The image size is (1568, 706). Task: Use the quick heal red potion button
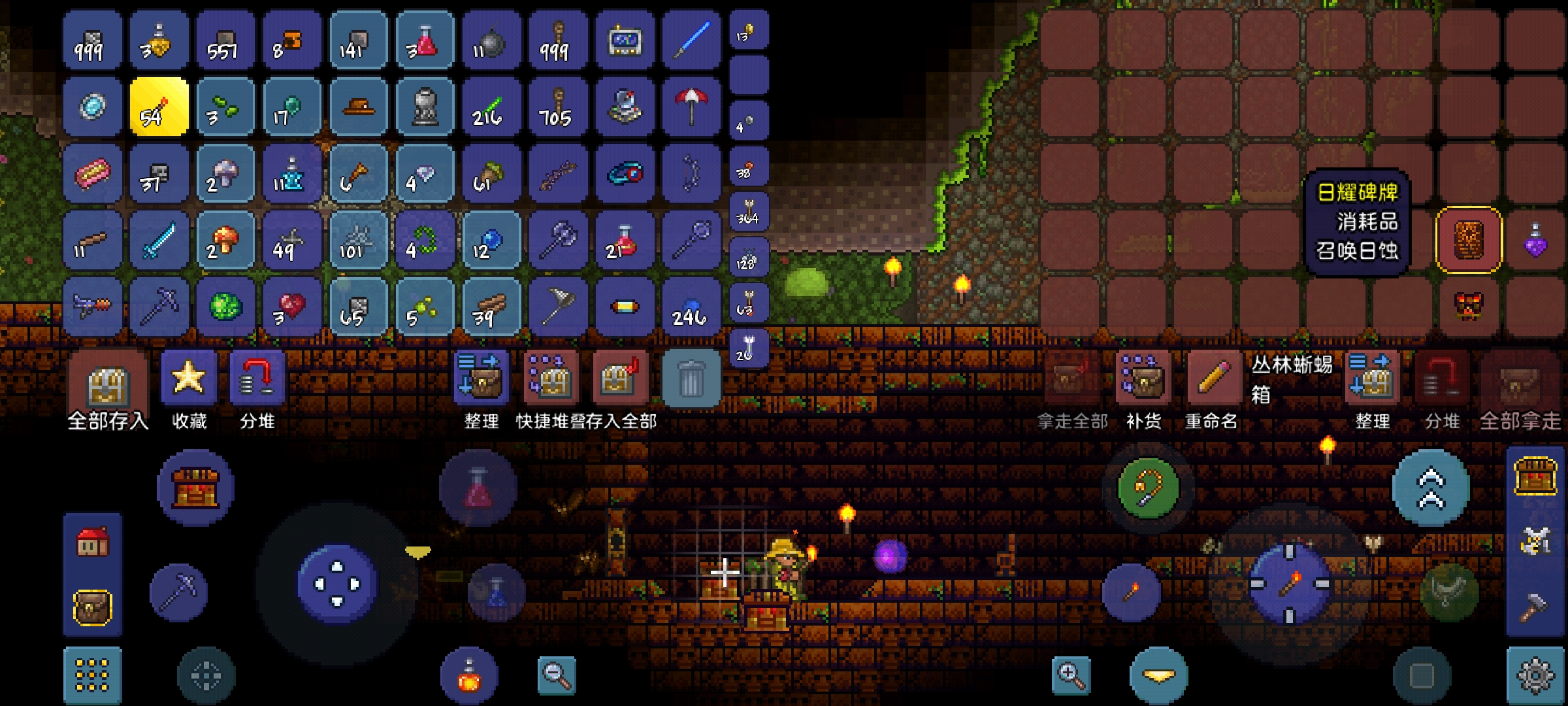click(478, 488)
